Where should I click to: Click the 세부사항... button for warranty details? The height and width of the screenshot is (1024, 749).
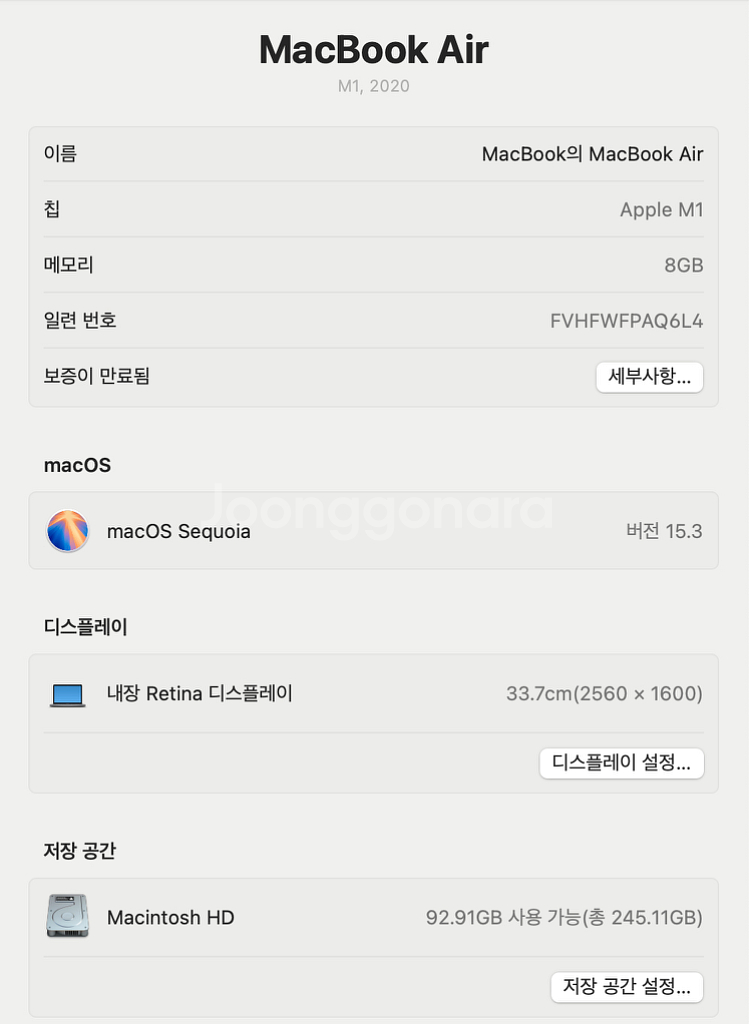coord(649,377)
